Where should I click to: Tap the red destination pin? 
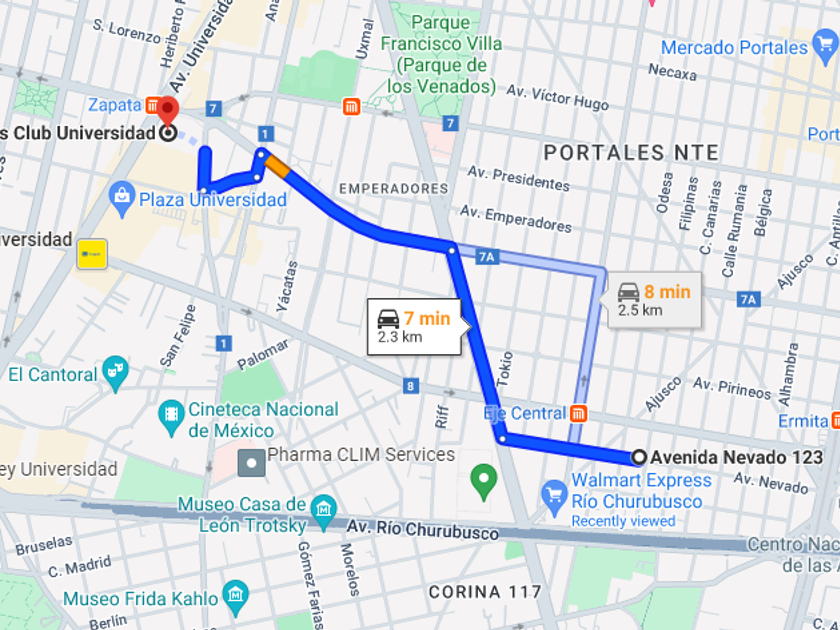click(169, 111)
